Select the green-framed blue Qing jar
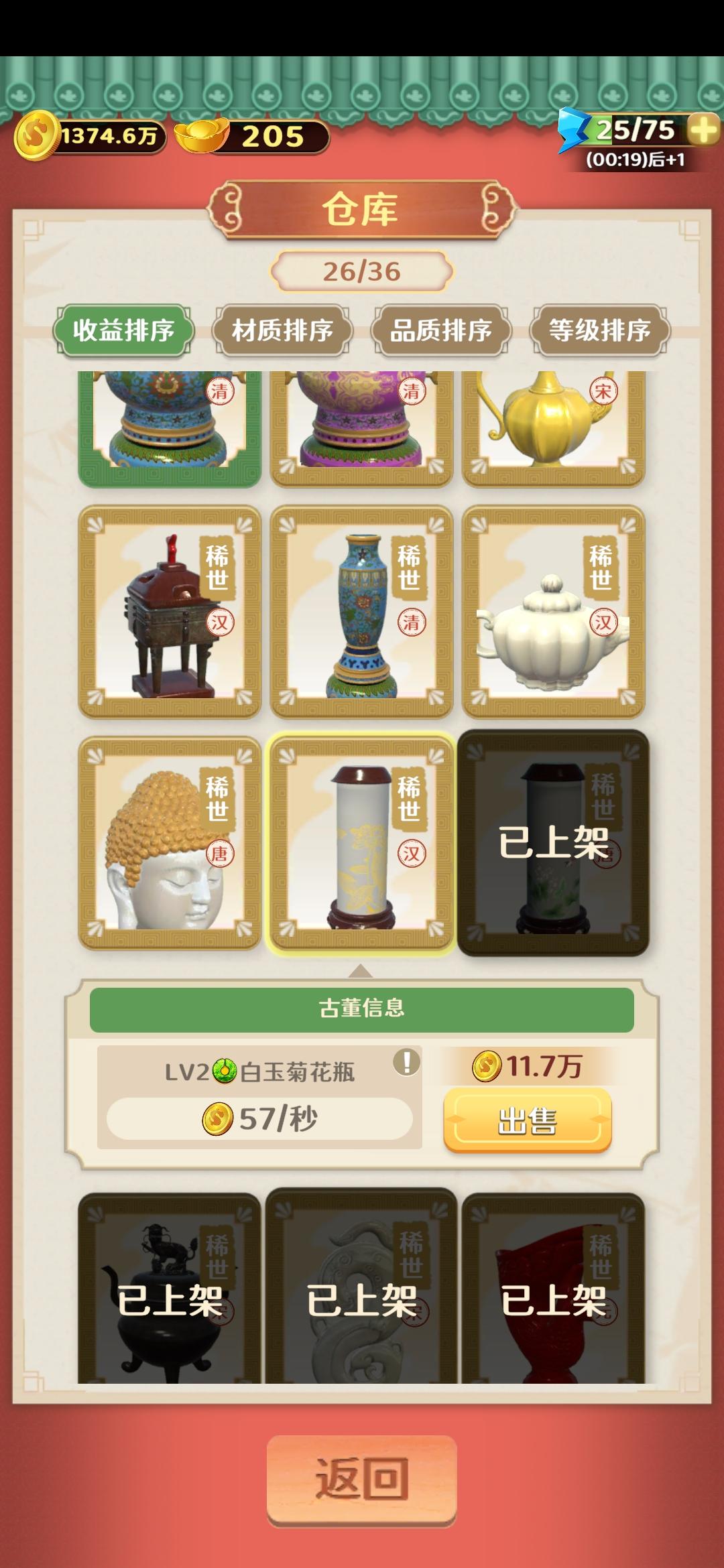 170,429
